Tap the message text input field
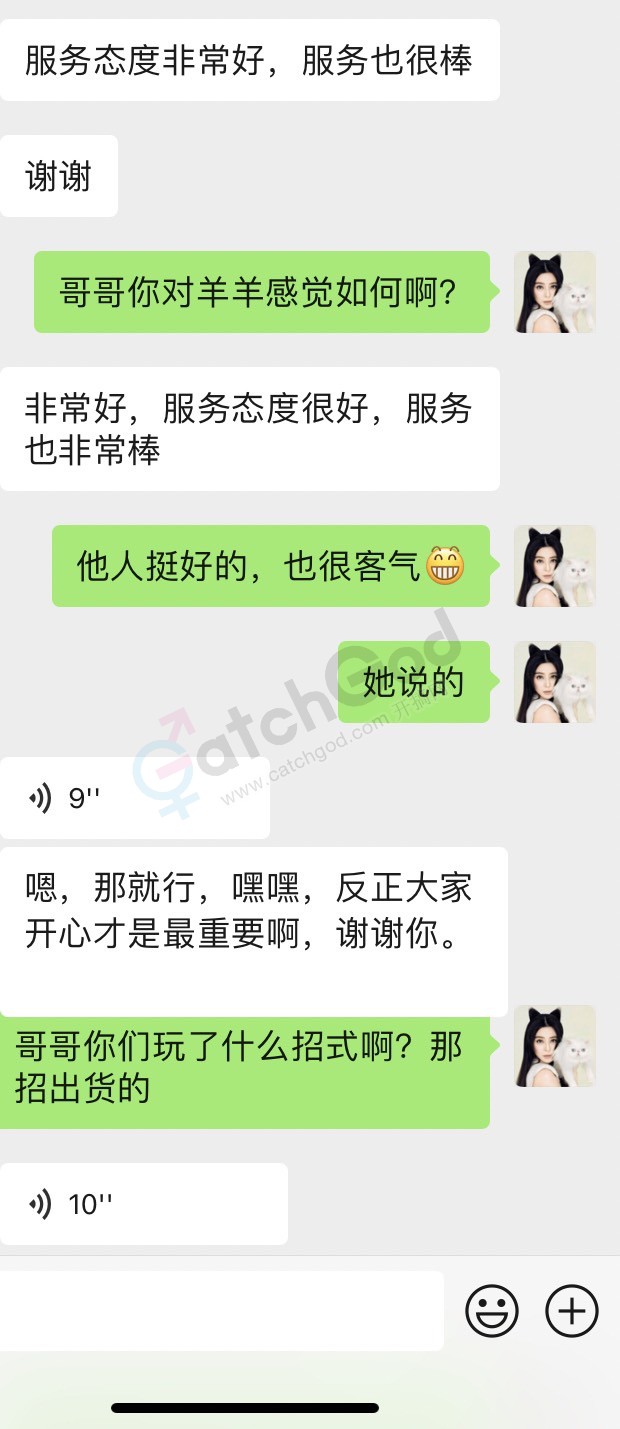The image size is (620, 1429). tap(220, 1310)
